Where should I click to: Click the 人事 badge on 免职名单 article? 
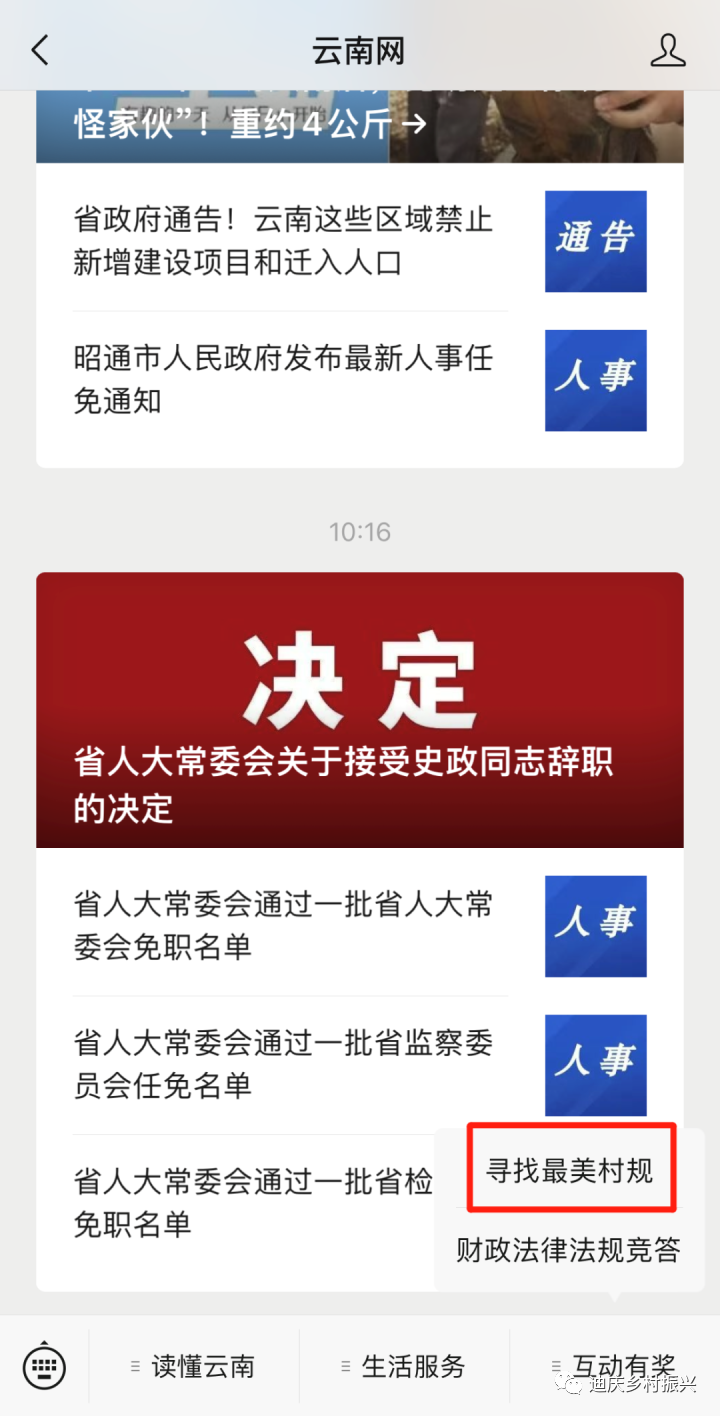595,925
